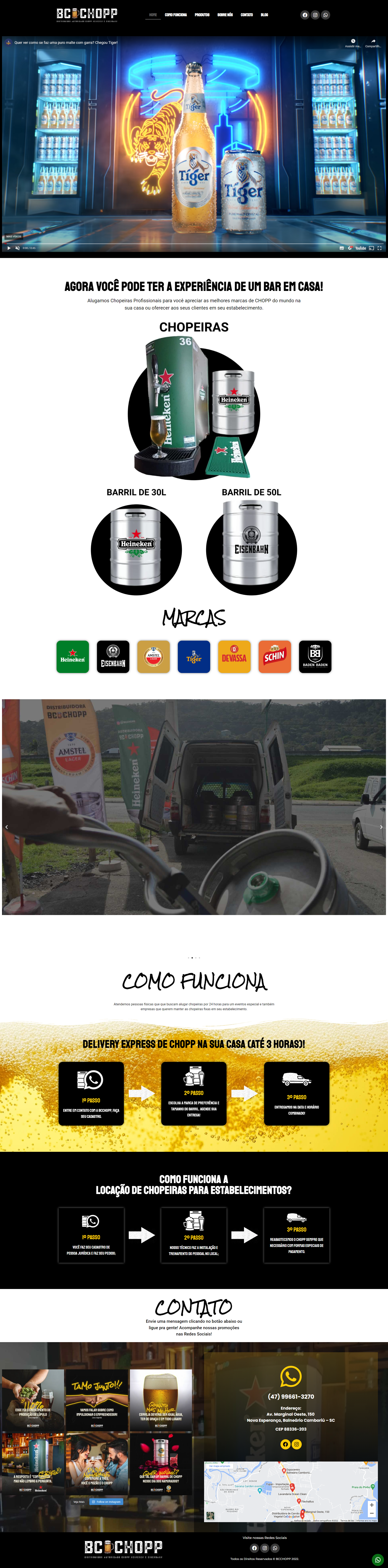Navigate to the Contato page

247,15
